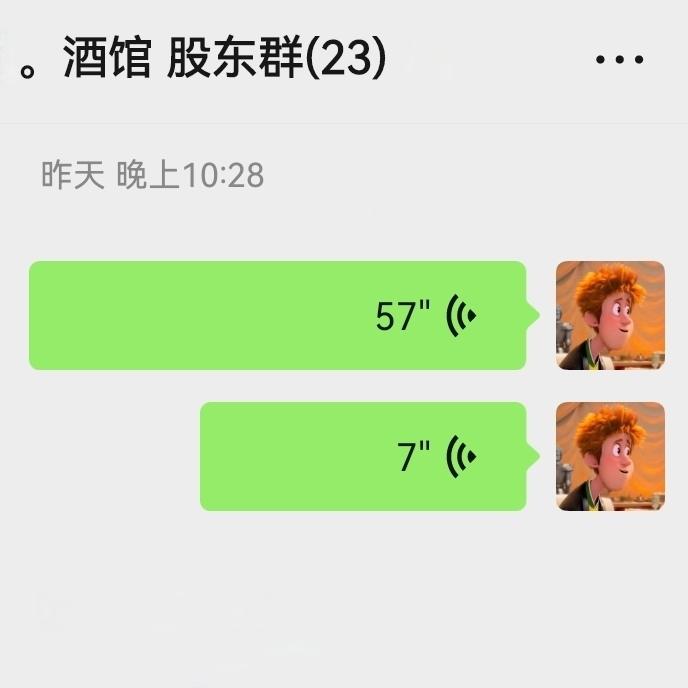Play the 7-second voice message
688x688 pixels.
(x=362, y=457)
